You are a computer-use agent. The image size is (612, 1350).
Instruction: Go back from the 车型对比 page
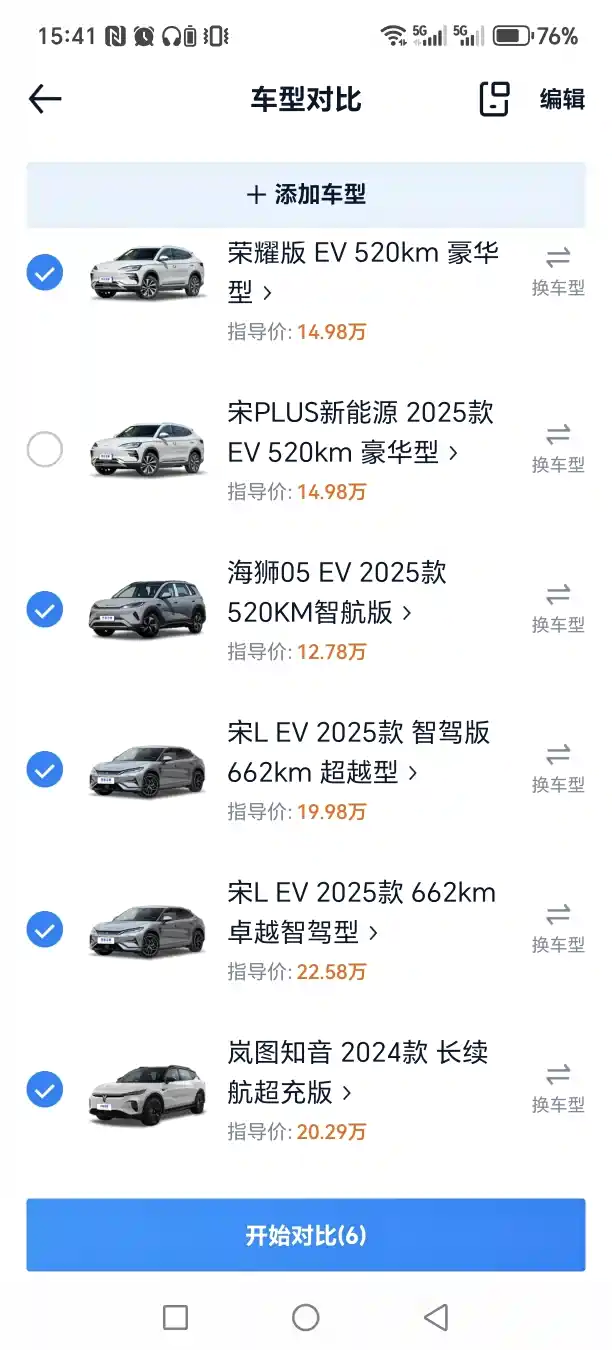click(x=45, y=99)
